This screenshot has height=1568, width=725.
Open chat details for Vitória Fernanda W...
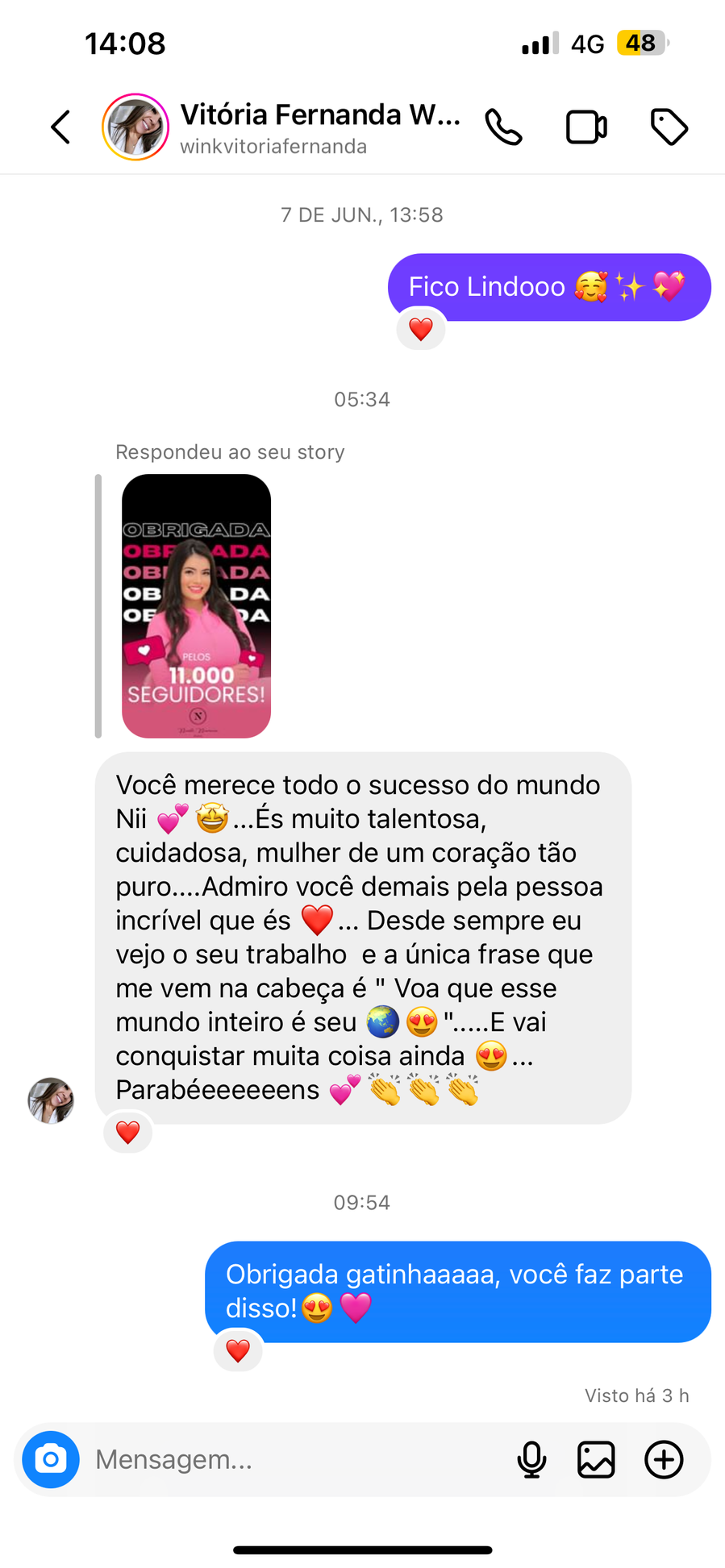pyautogui.click(x=319, y=126)
